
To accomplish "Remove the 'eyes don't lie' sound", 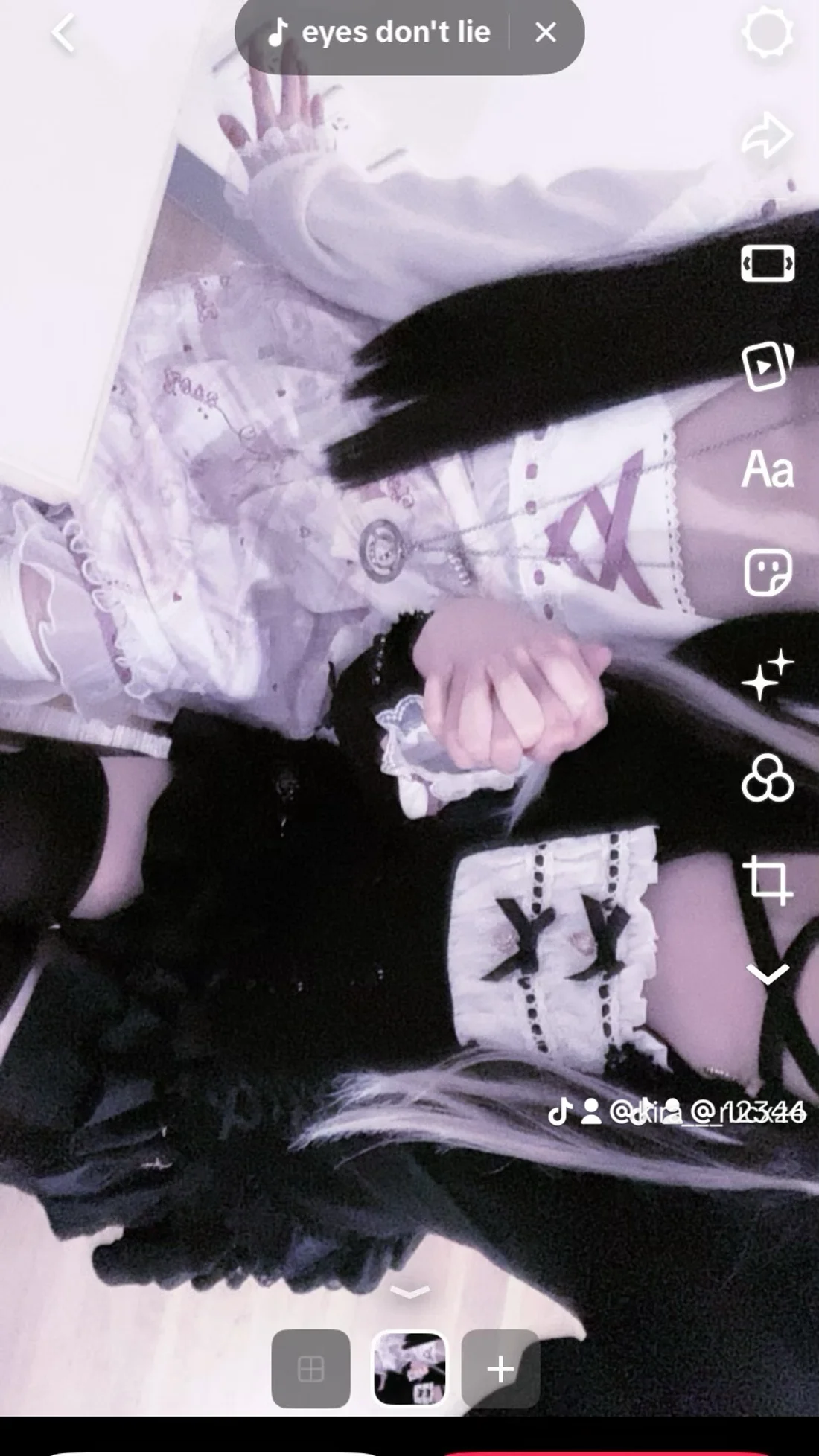I will (546, 32).
